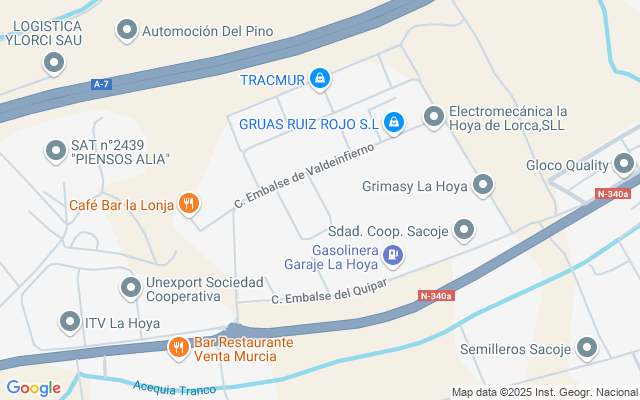Screen dimensions: 640x400
Task: Open the Electromecánica la Hoya de Lorca pin
Action: [x=434, y=118]
